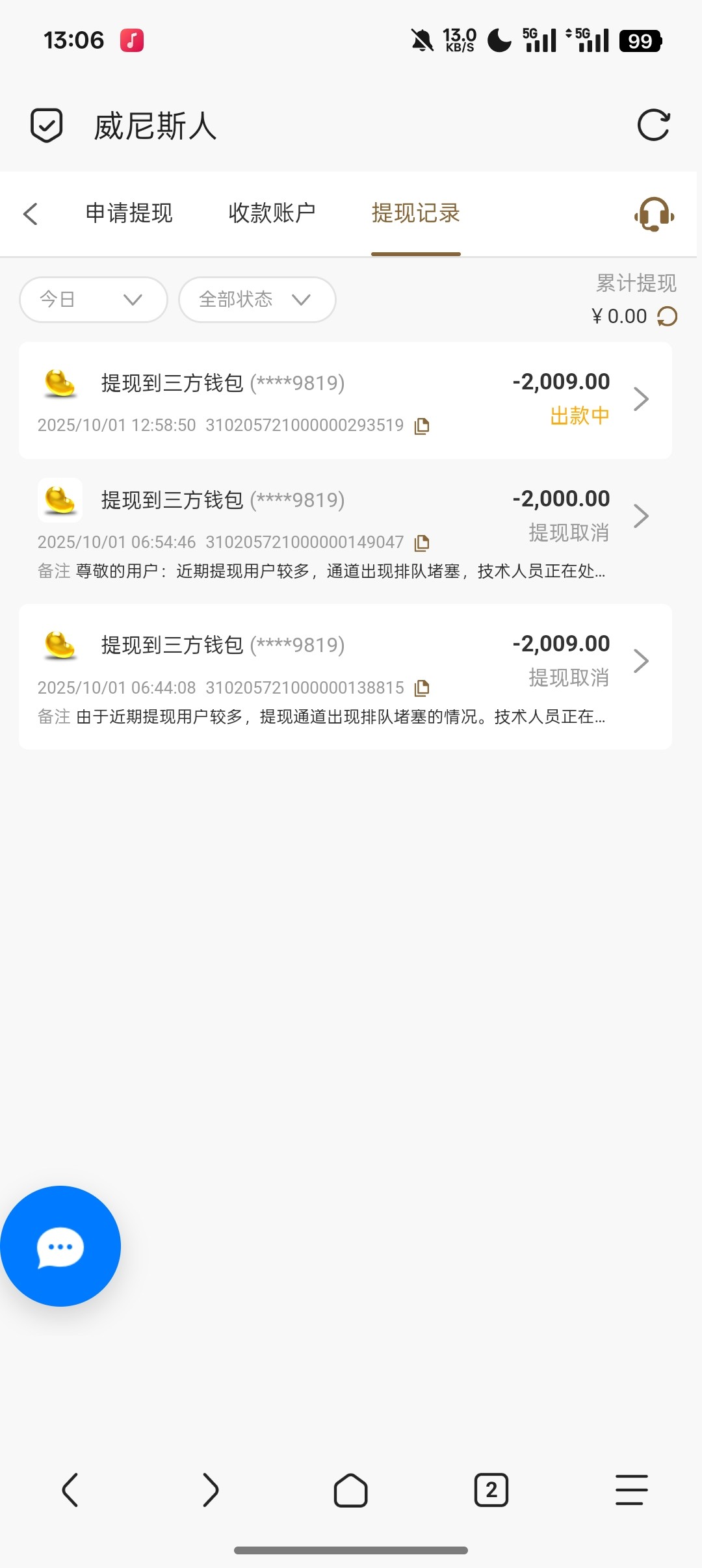
Task: Copy order number ending in 293519
Action: (x=422, y=426)
